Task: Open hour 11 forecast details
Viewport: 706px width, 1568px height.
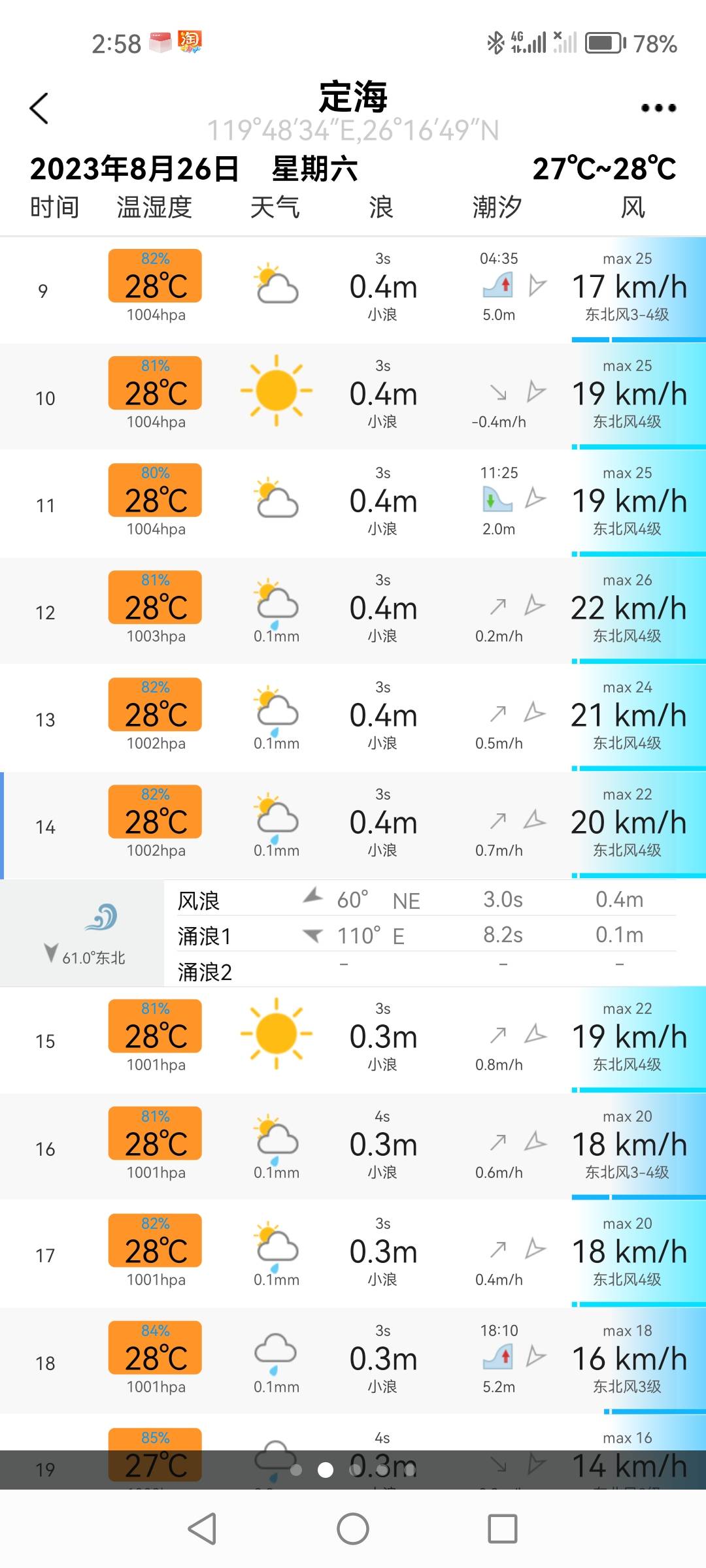Action: point(353,503)
